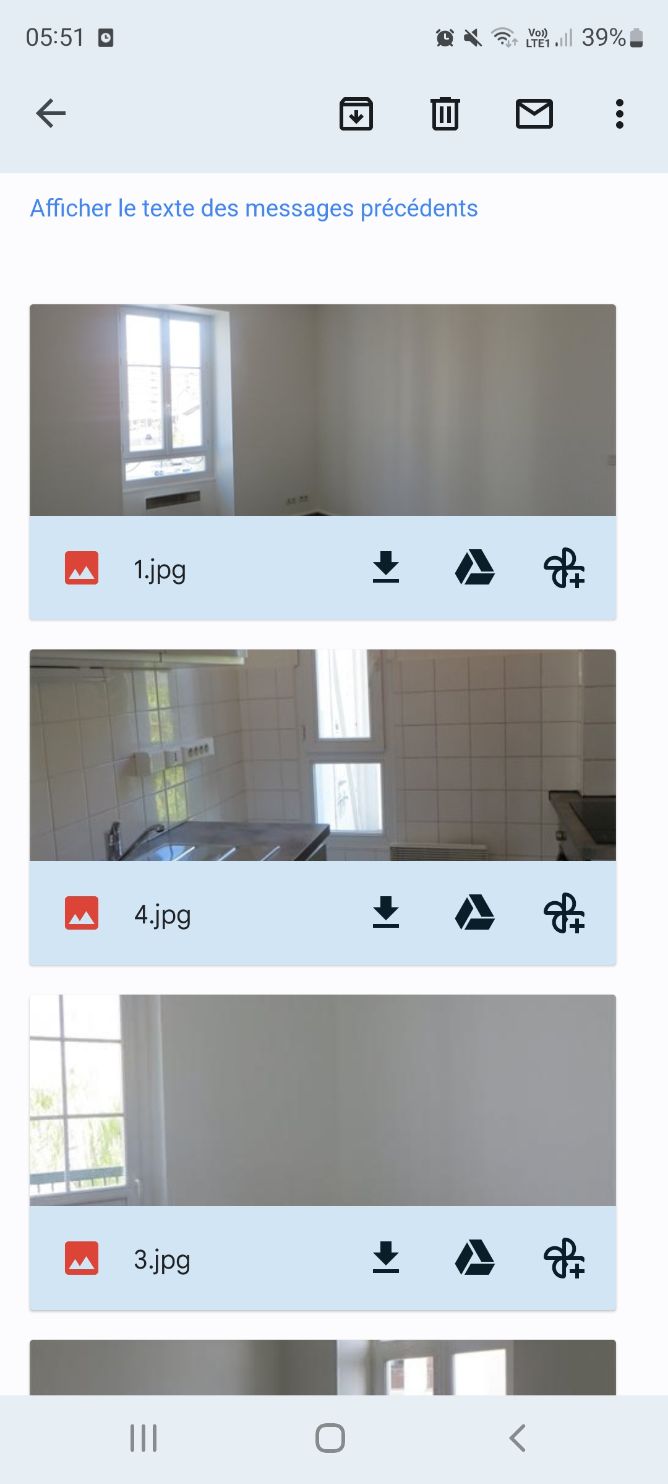The width and height of the screenshot is (668, 1484).
Task: Add 1.jpg to Google Photos
Action: coord(564,569)
